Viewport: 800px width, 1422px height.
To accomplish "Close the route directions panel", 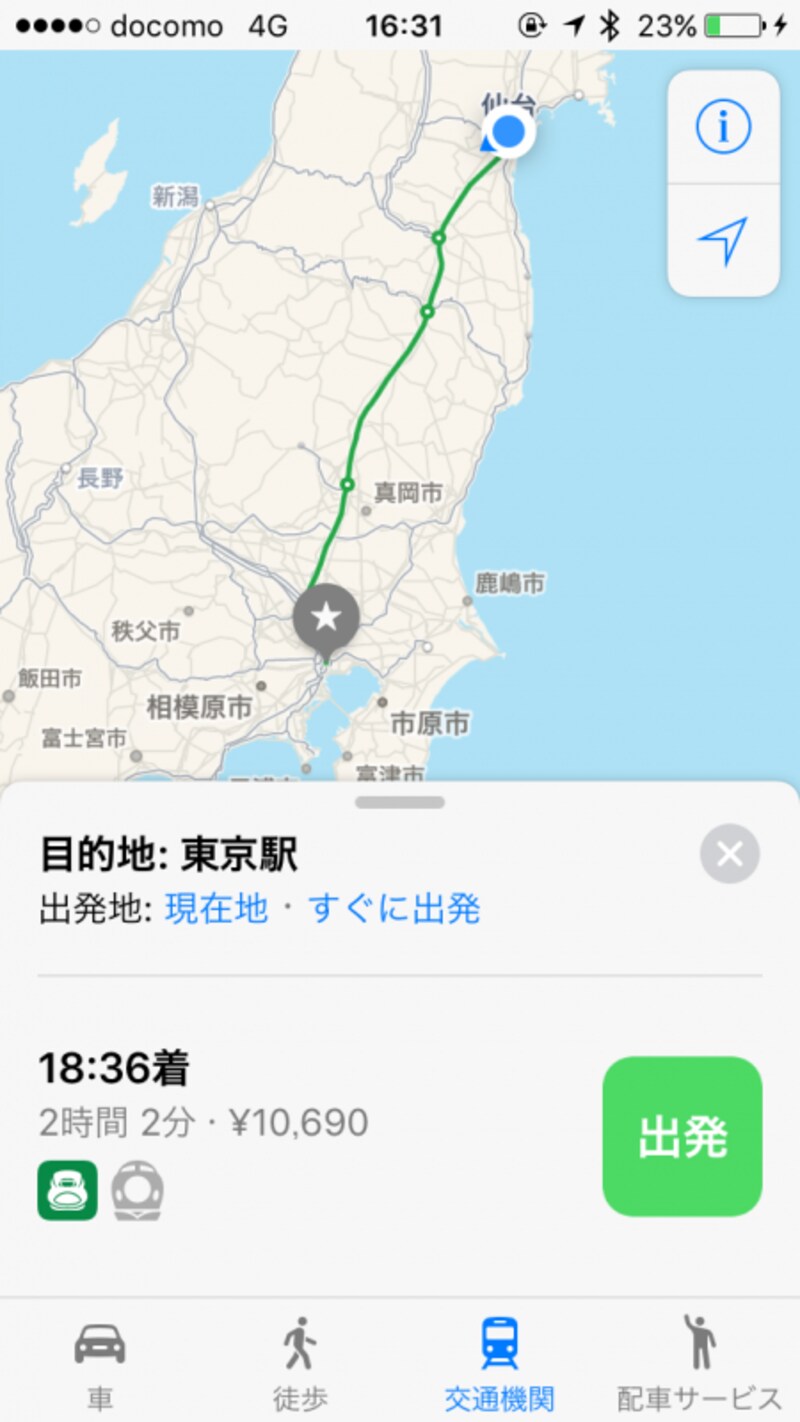I will click(x=729, y=854).
